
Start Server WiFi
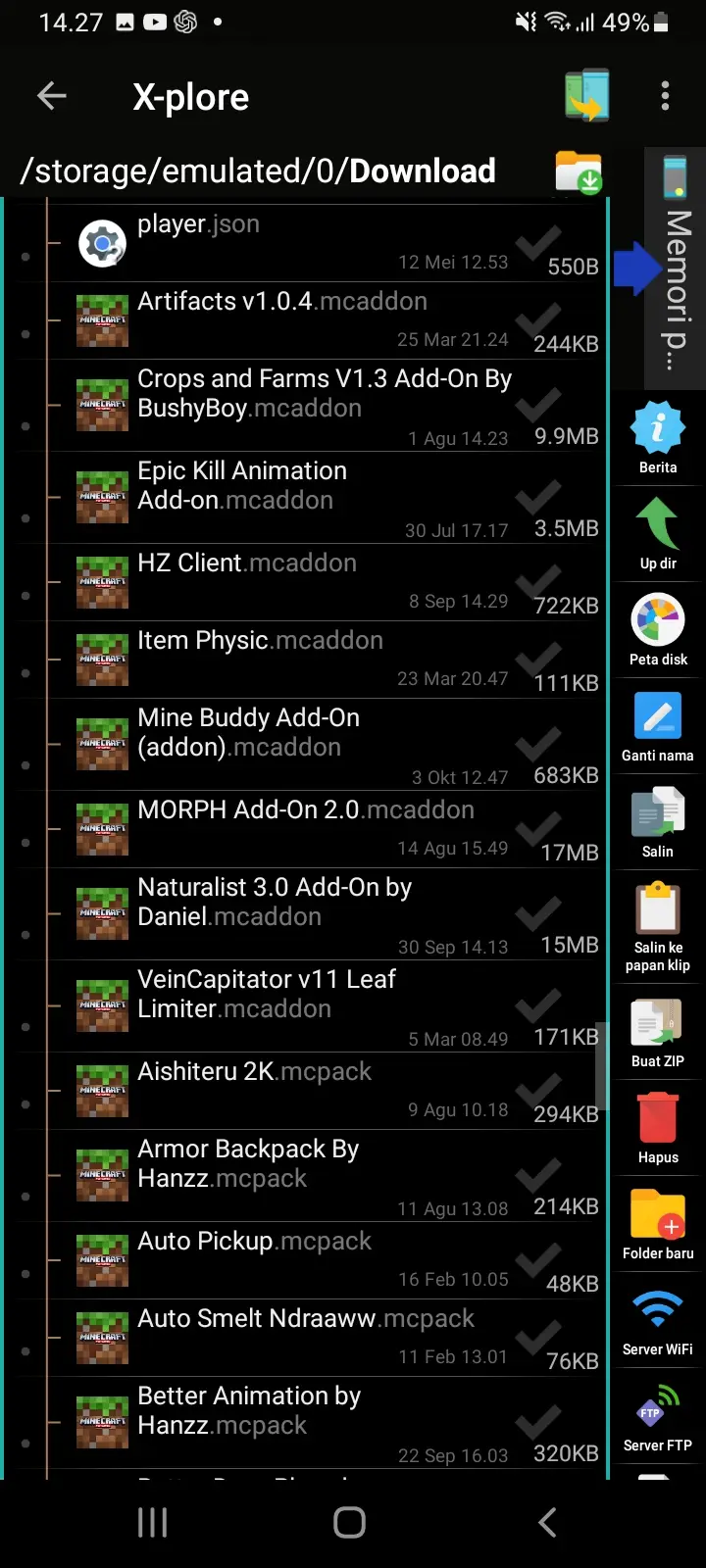tap(658, 1319)
